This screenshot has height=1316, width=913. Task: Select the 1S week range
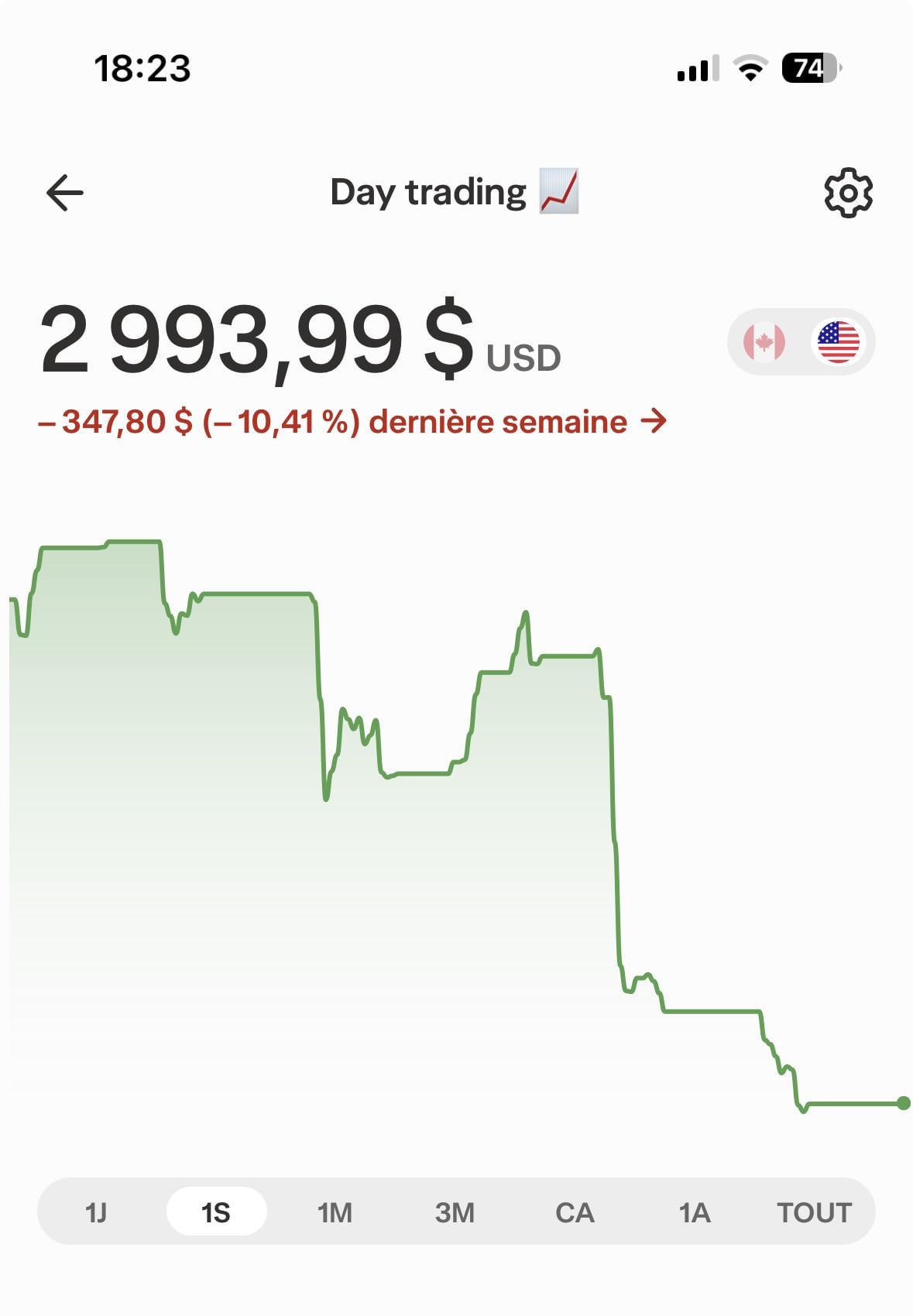pos(216,1212)
